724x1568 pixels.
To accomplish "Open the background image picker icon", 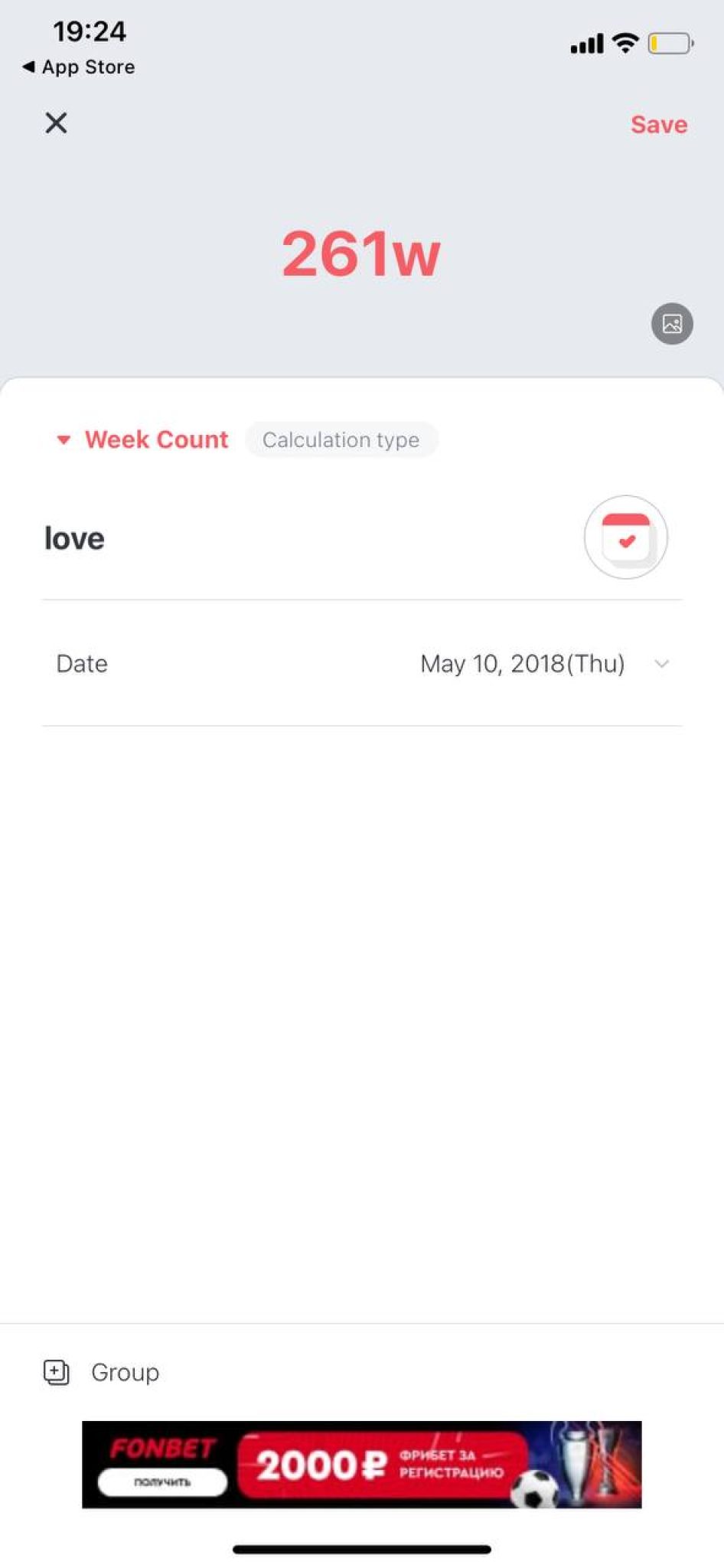I will (x=671, y=324).
